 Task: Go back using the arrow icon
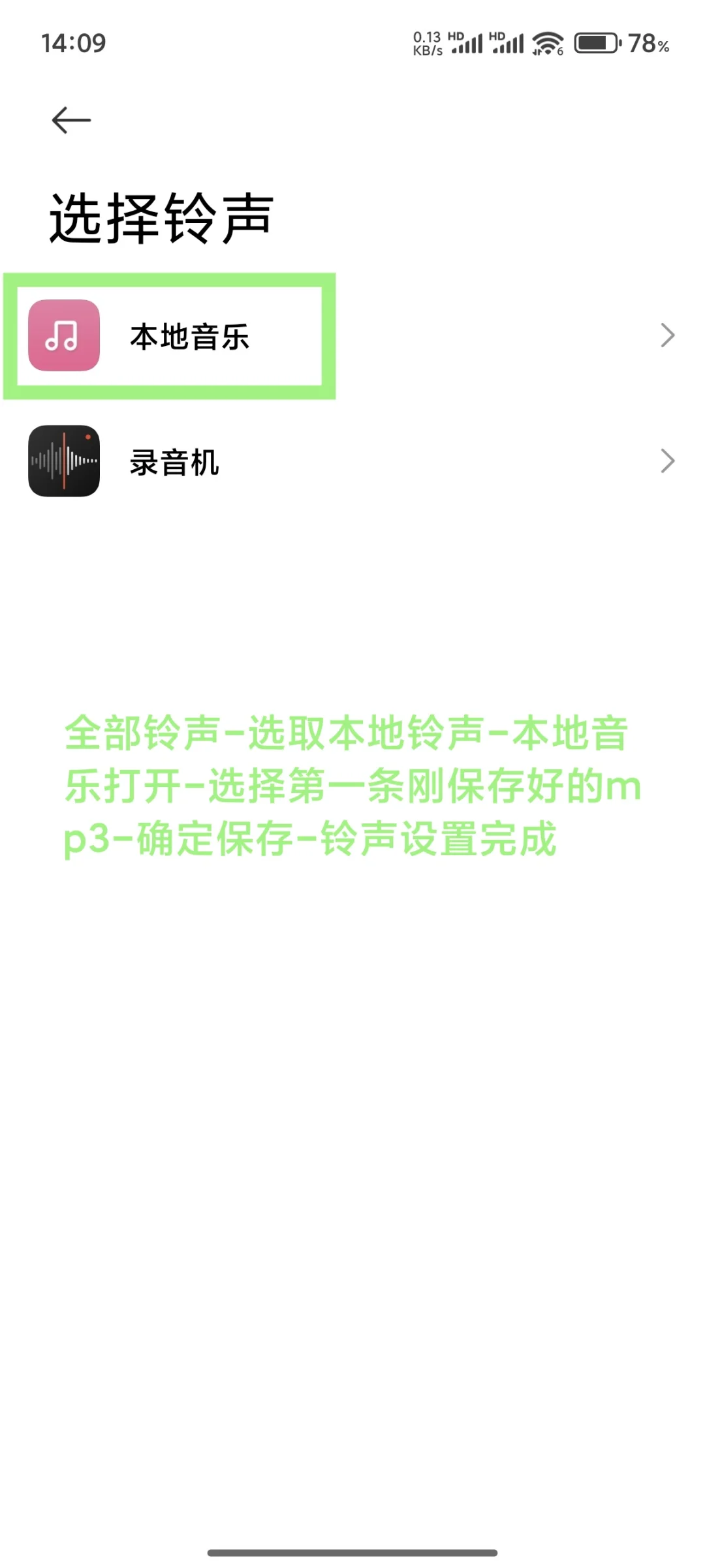pos(71,121)
